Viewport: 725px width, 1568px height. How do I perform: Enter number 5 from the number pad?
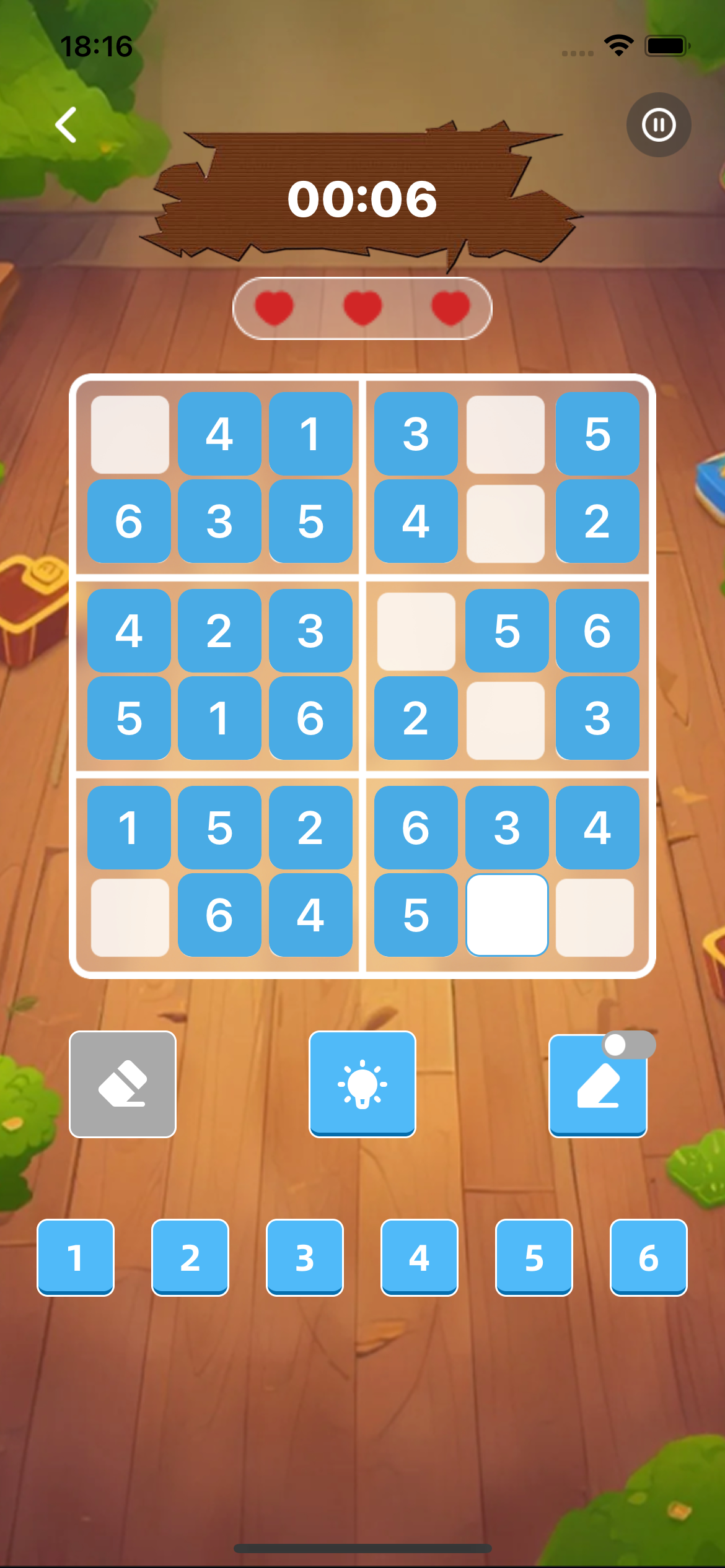click(534, 1257)
